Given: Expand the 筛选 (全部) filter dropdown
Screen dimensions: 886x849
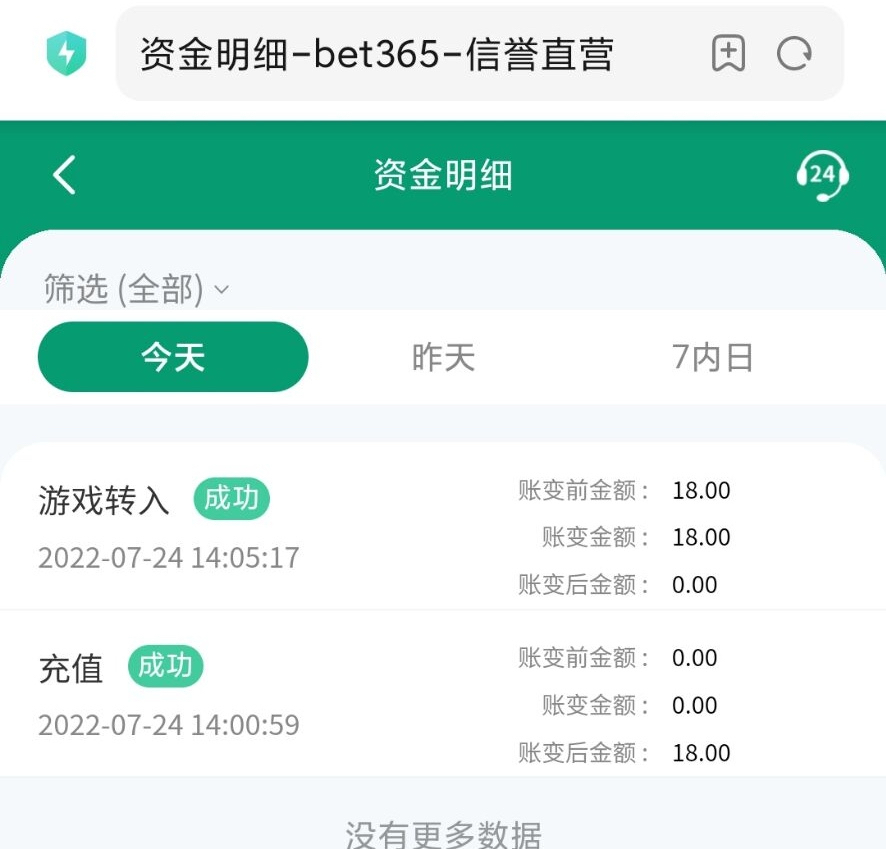Looking at the screenshot, I should 137,290.
